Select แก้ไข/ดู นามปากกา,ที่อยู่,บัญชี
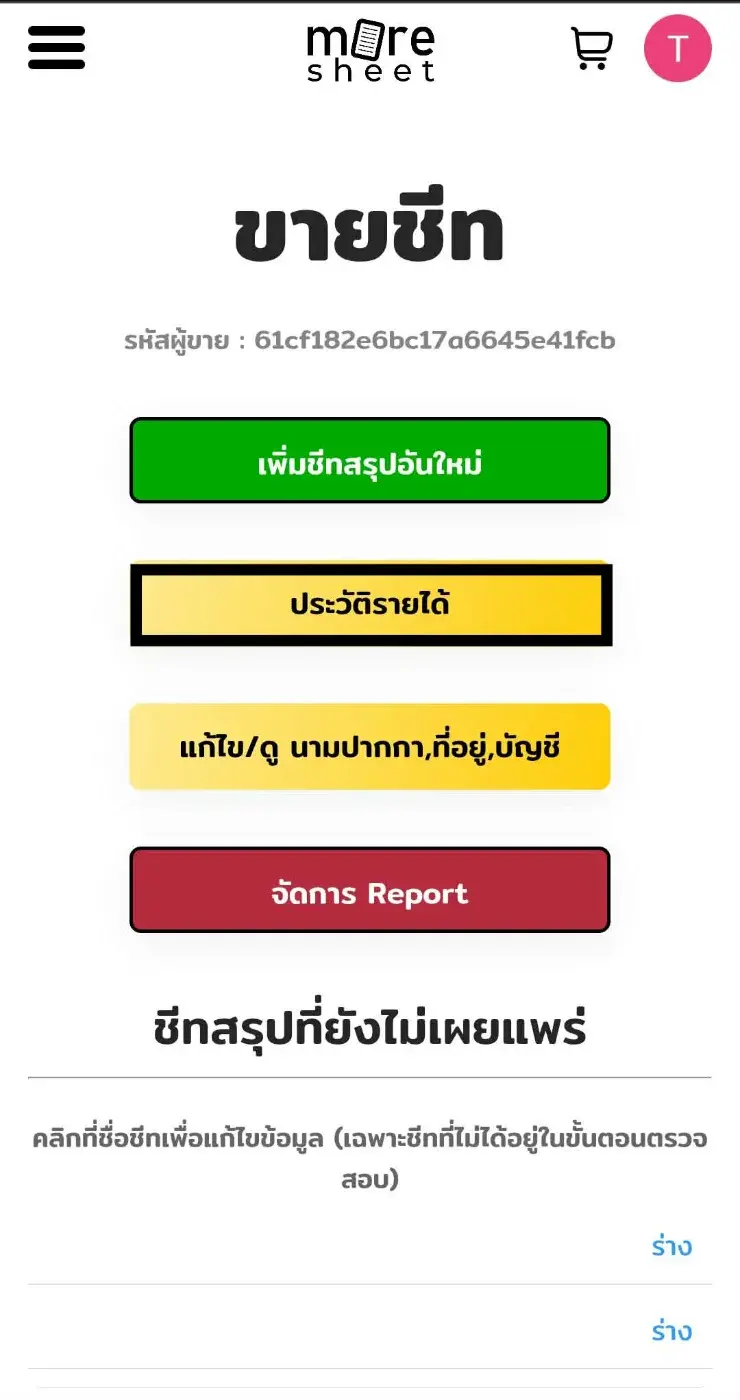This screenshot has height=1400, width=740. (x=370, y=747)
